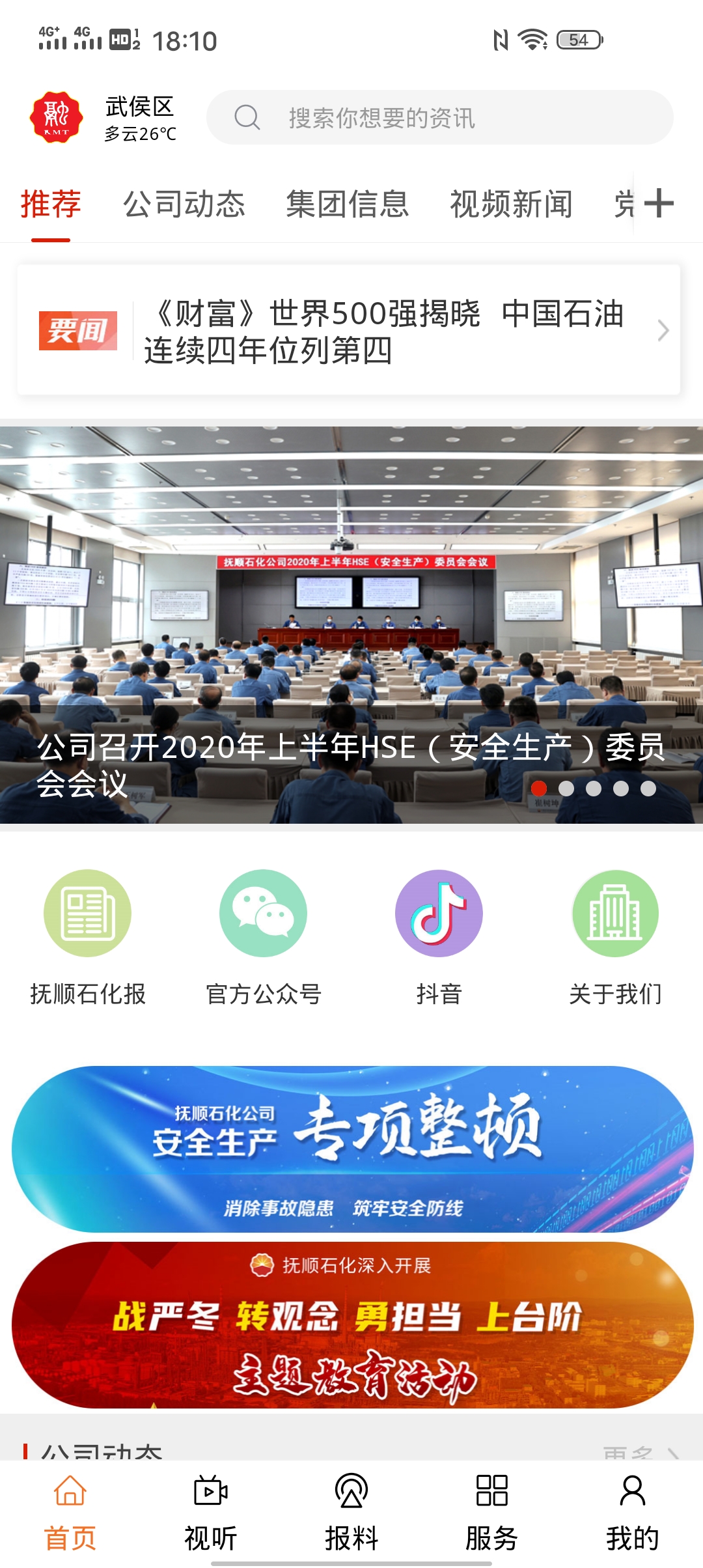Open the HSE committee meeting carousel banner
Viewport: 703px width, 1568px height.
pyautogui.click(x=351, y=625)
